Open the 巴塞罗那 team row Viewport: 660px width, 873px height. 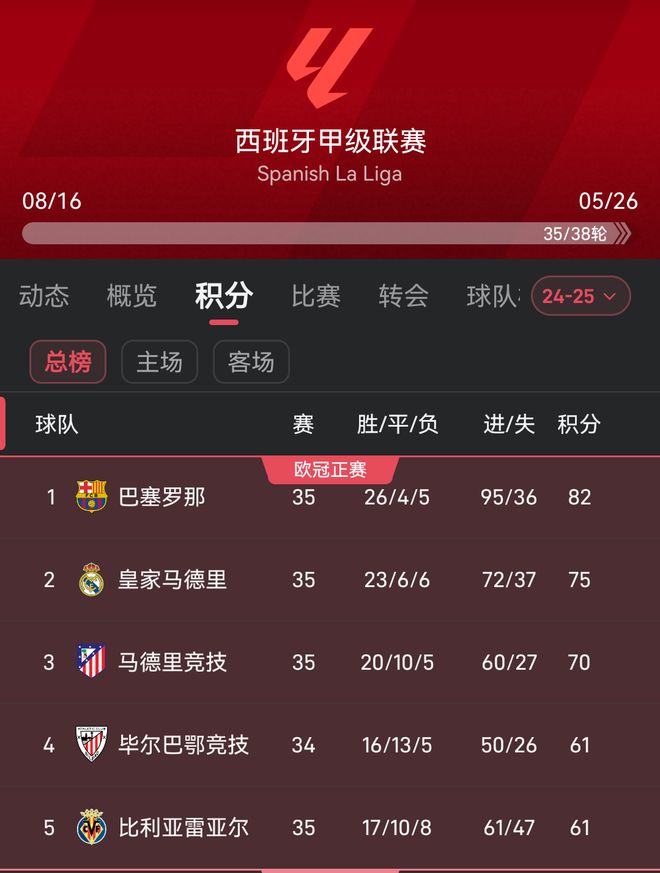pyautogui.click(x=162, y=497)
